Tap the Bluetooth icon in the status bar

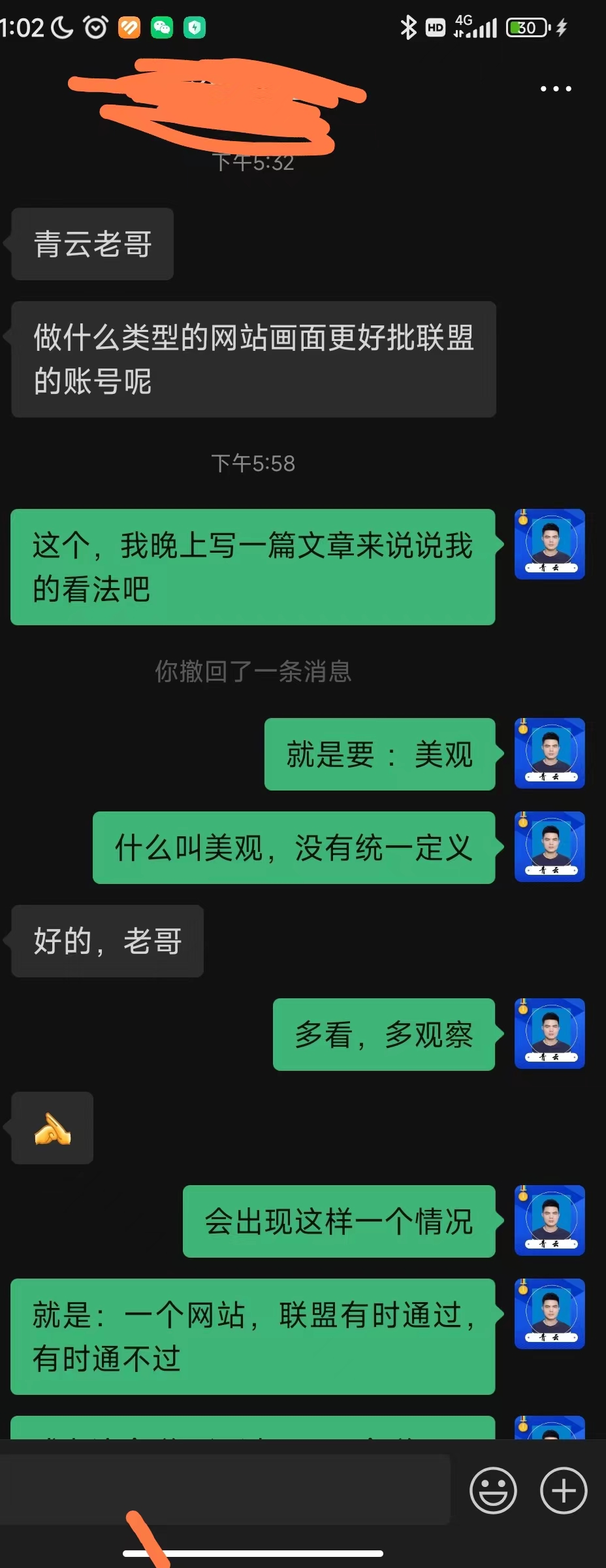click(x=408, y=26)
